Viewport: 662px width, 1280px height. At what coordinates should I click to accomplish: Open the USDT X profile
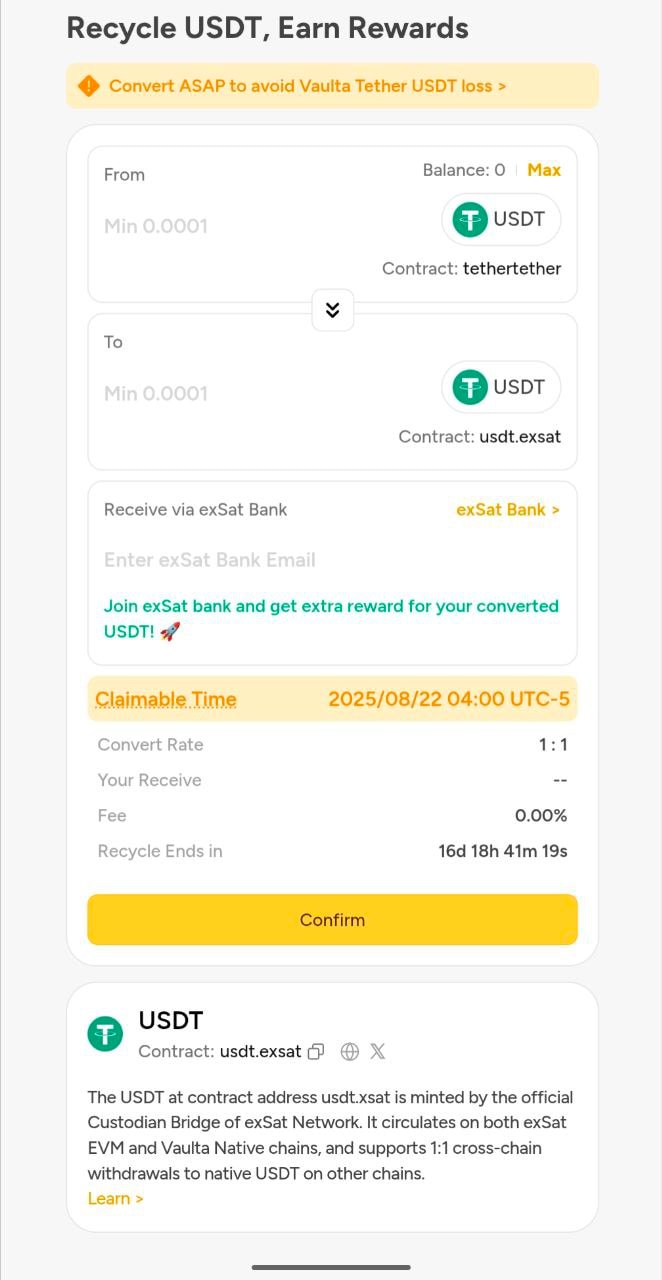377,1051
